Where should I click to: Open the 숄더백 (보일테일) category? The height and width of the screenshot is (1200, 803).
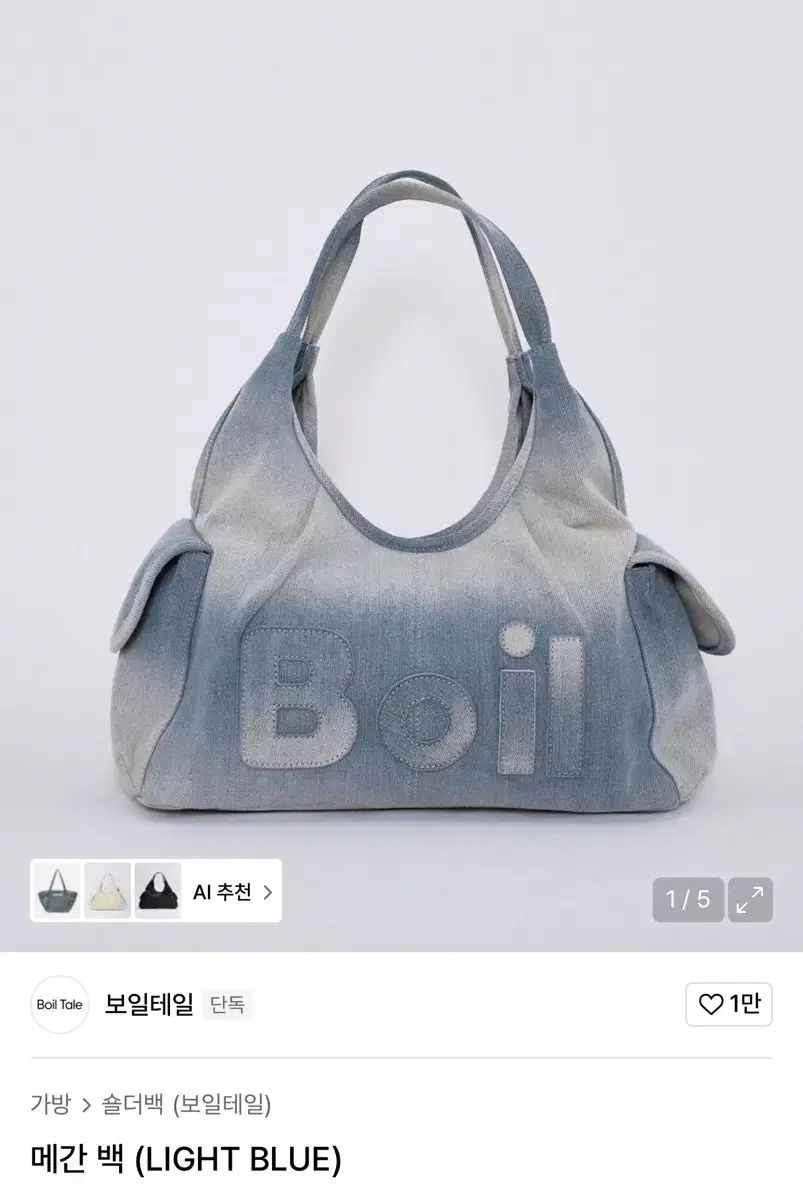187,1105
